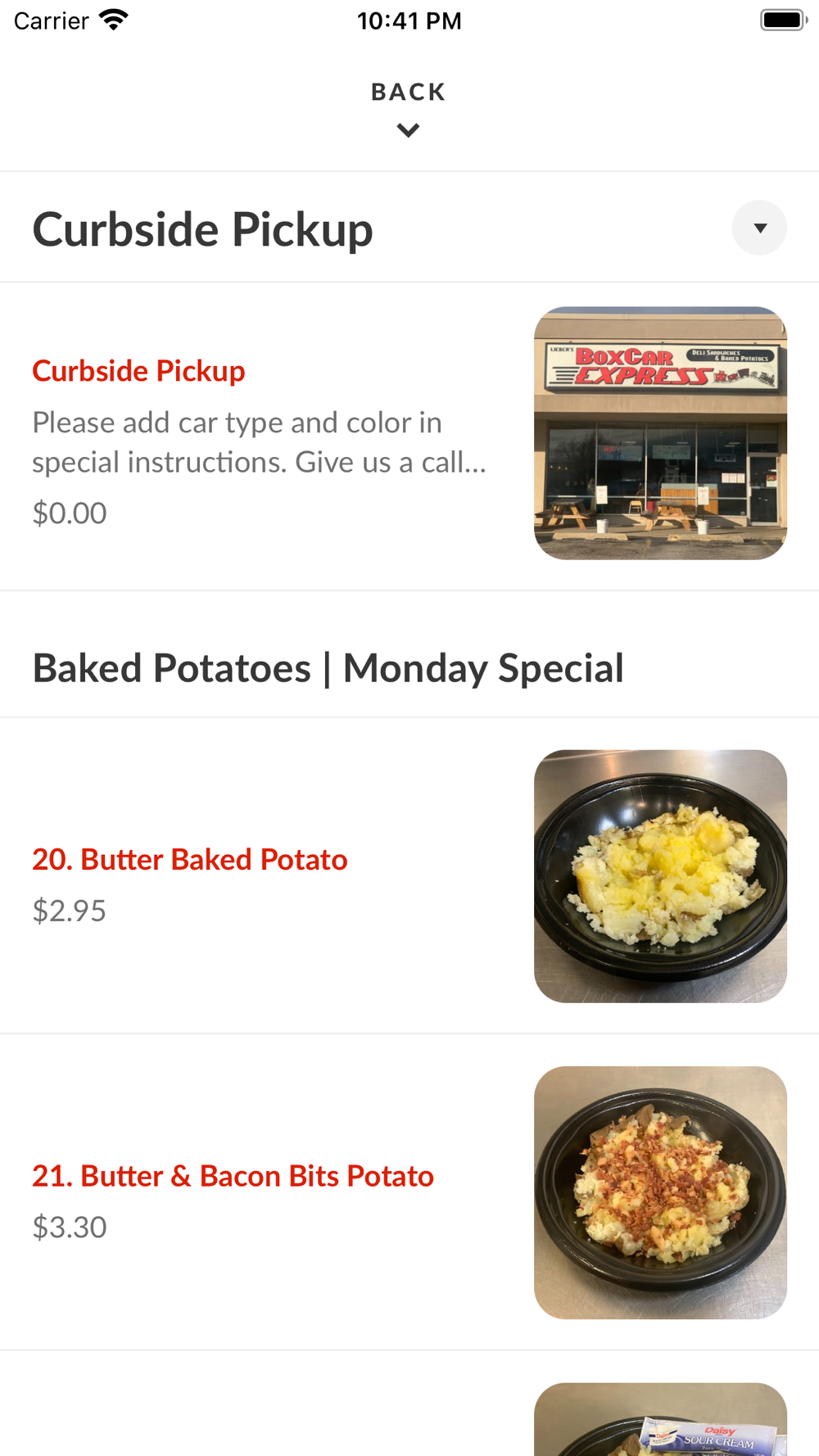
Task: Open the Boxcar Express storefront photo
Action: coord(660,433)
